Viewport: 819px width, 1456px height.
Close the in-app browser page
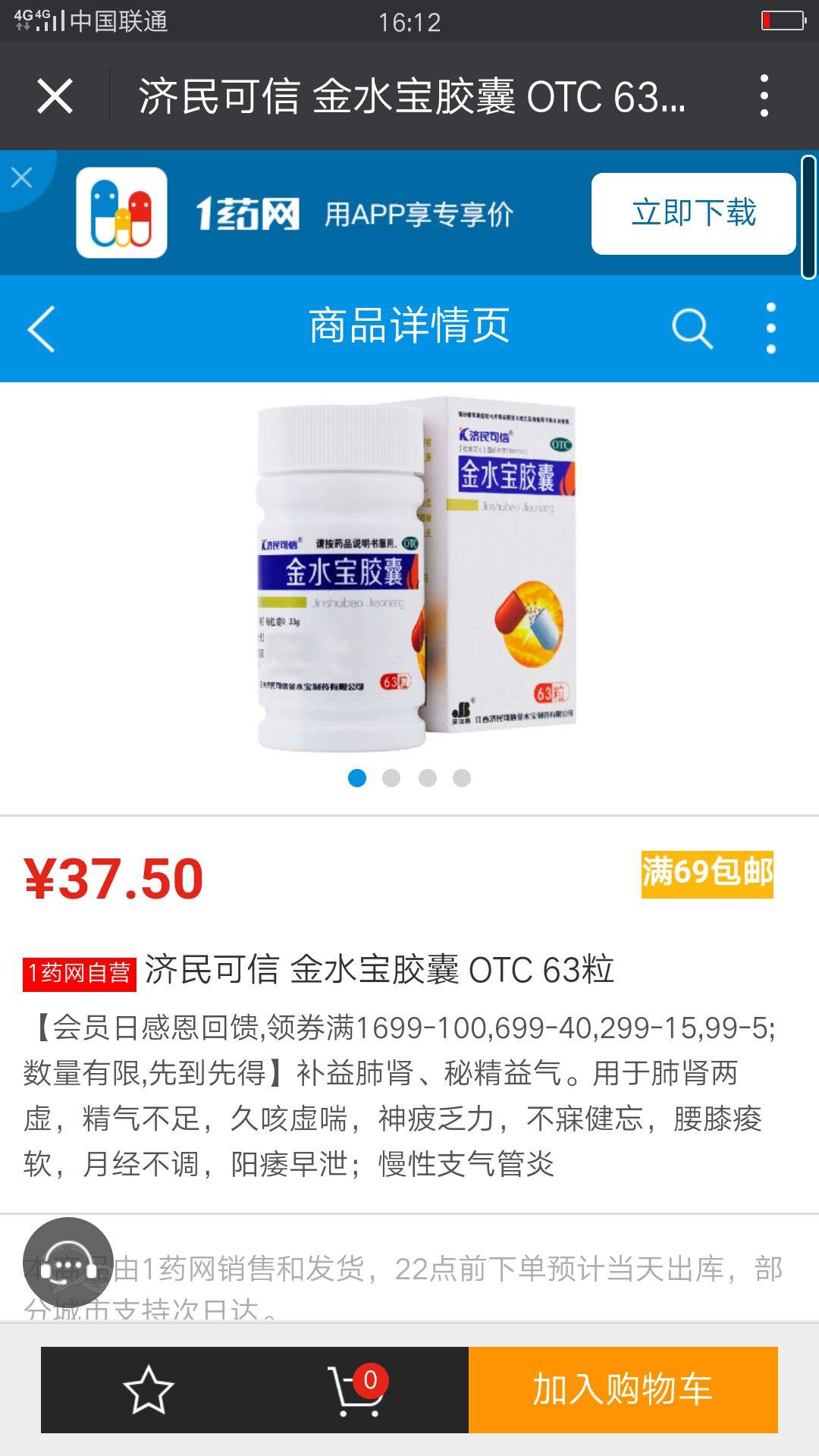click(55, 96)
